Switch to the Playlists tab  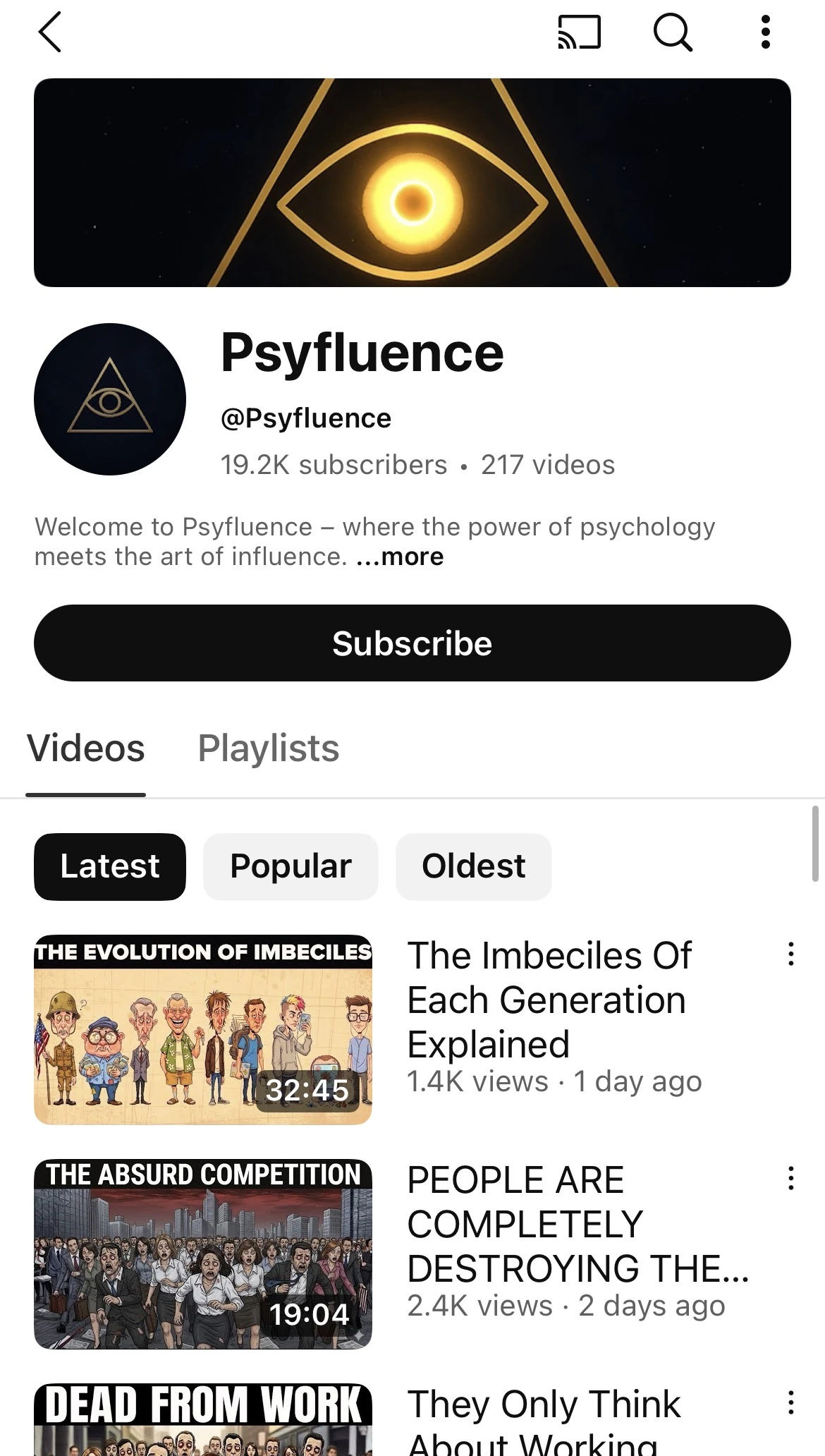(268, 748)
